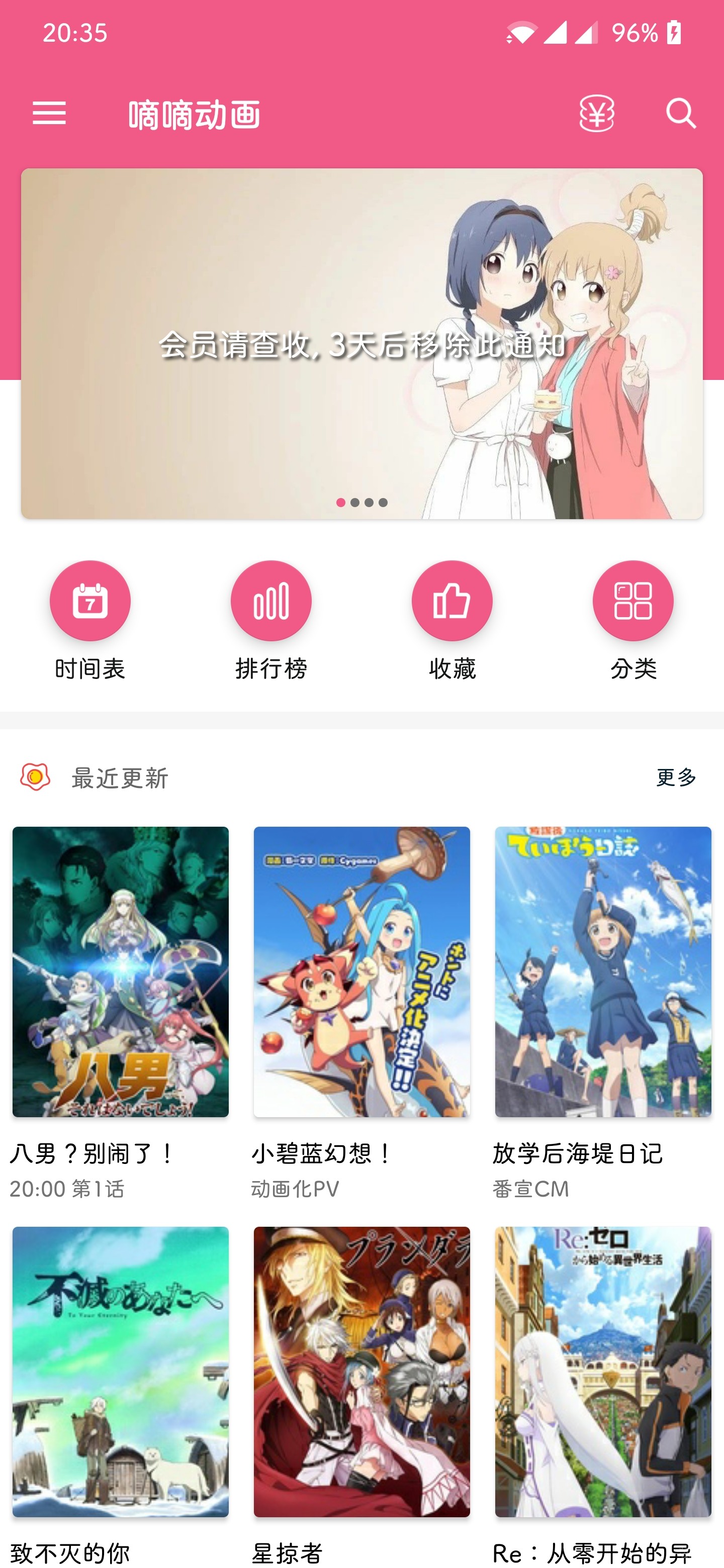Open the yen coin donation icon
This screenshot has height=1568, width=724.
pyautogui.click(x=596, y=114)
